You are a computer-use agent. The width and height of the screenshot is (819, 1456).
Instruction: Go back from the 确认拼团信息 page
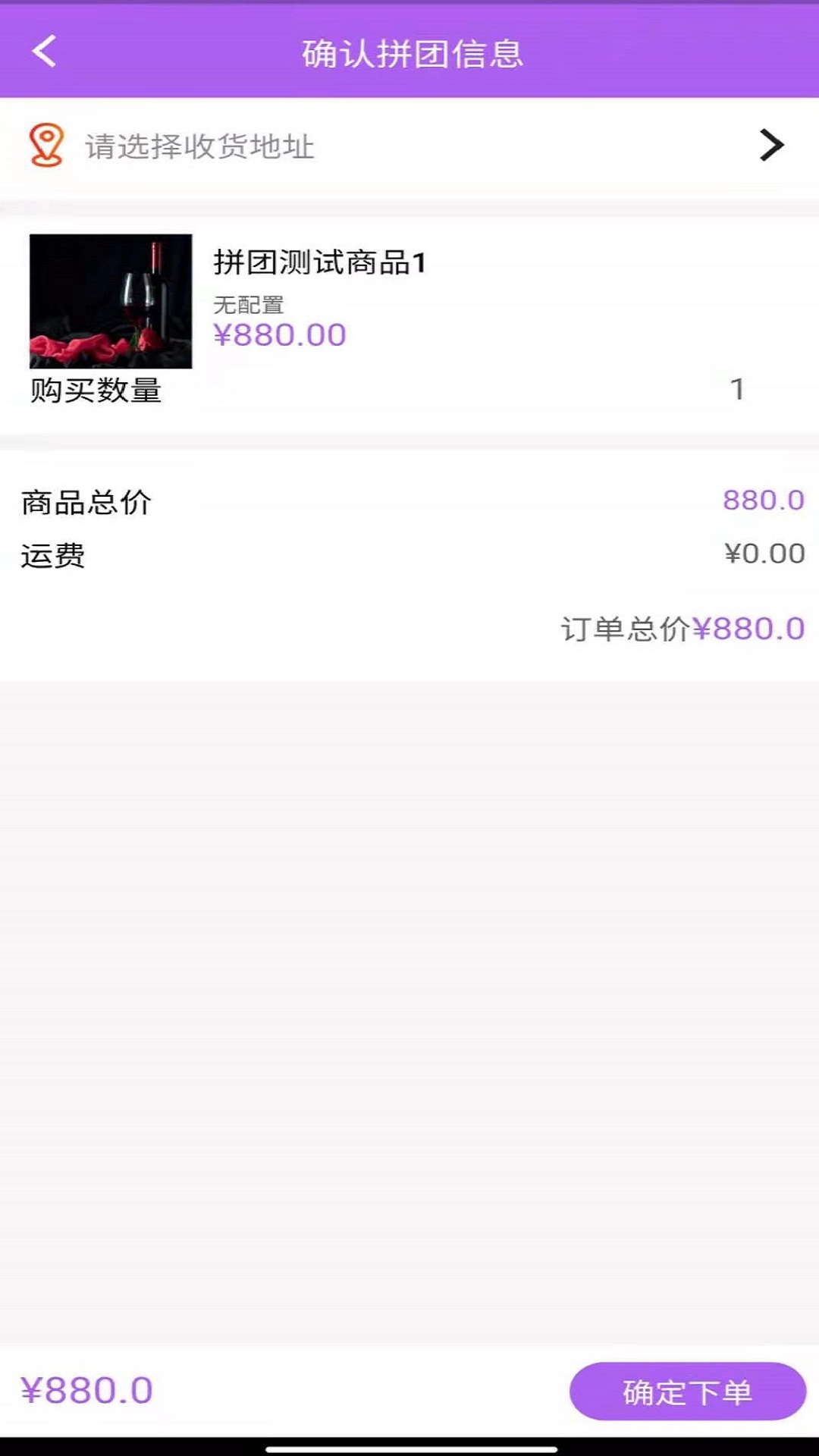(44, 52)
